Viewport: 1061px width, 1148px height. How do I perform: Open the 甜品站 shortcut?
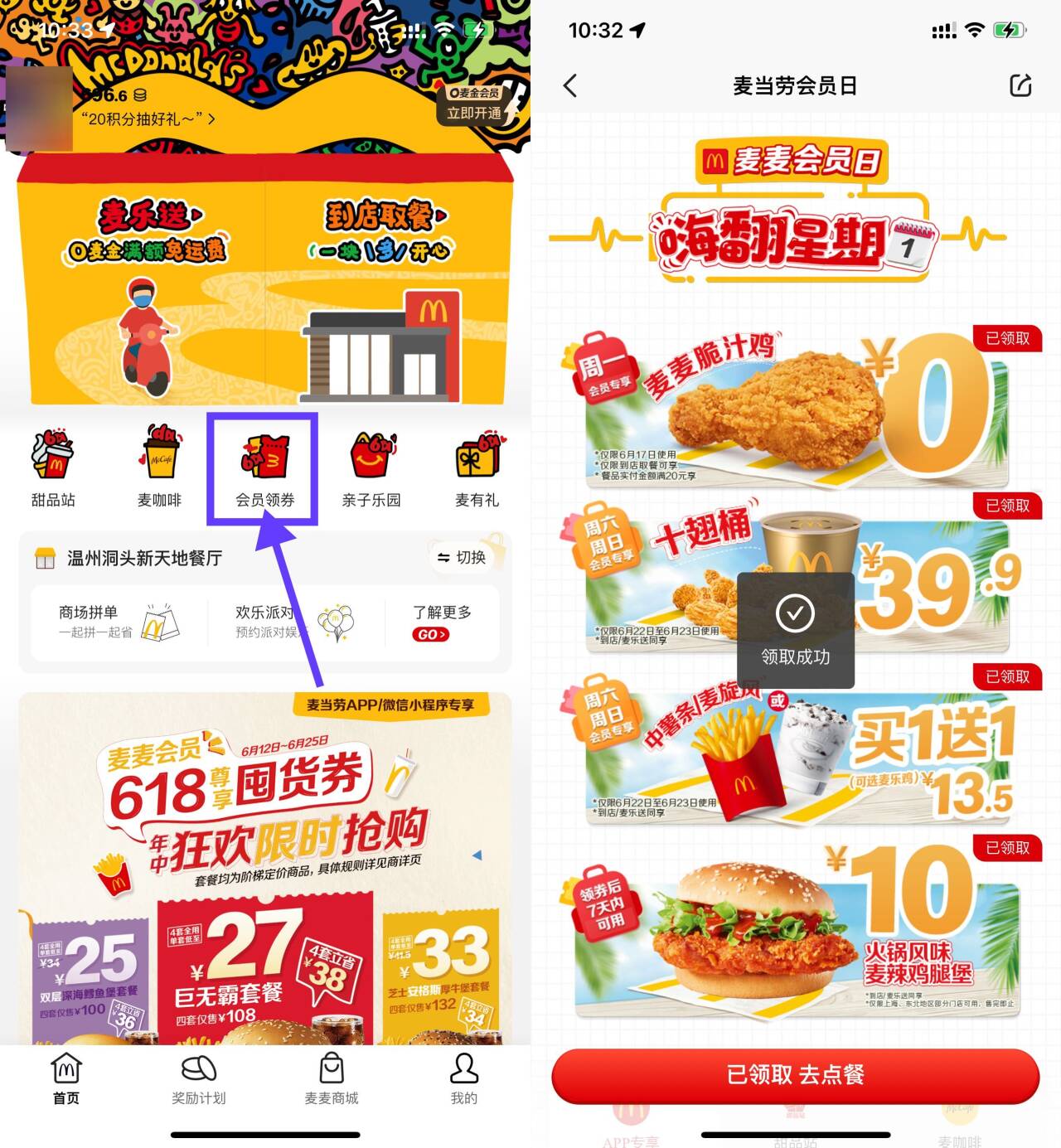pos(53,468)
